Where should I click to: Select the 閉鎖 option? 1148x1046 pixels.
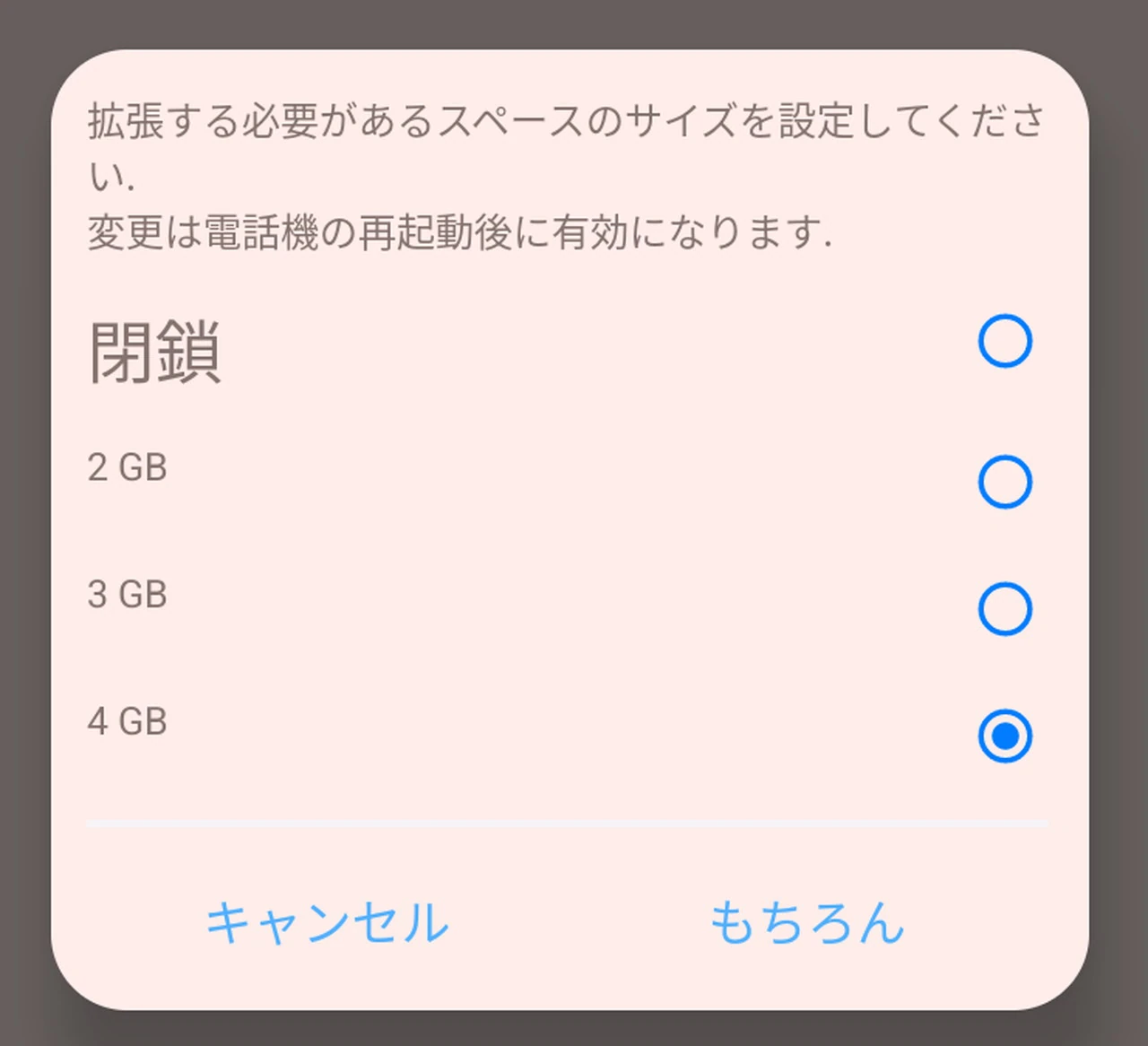[x=1004, y=342]
